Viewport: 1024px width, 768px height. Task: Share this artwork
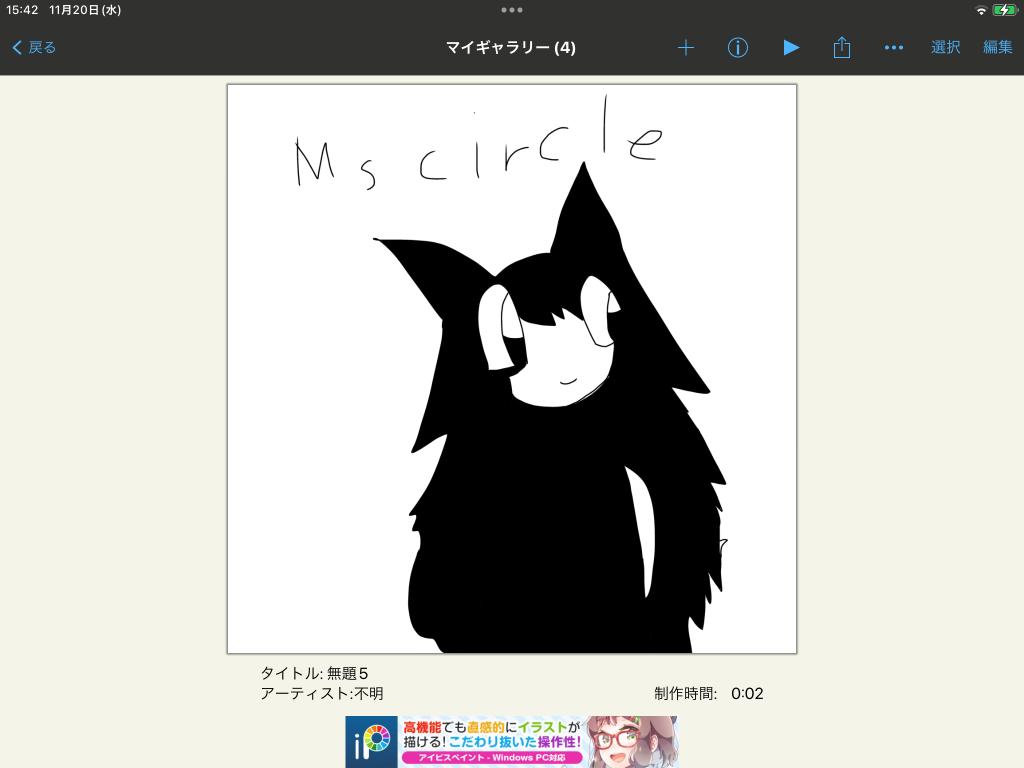842,47
